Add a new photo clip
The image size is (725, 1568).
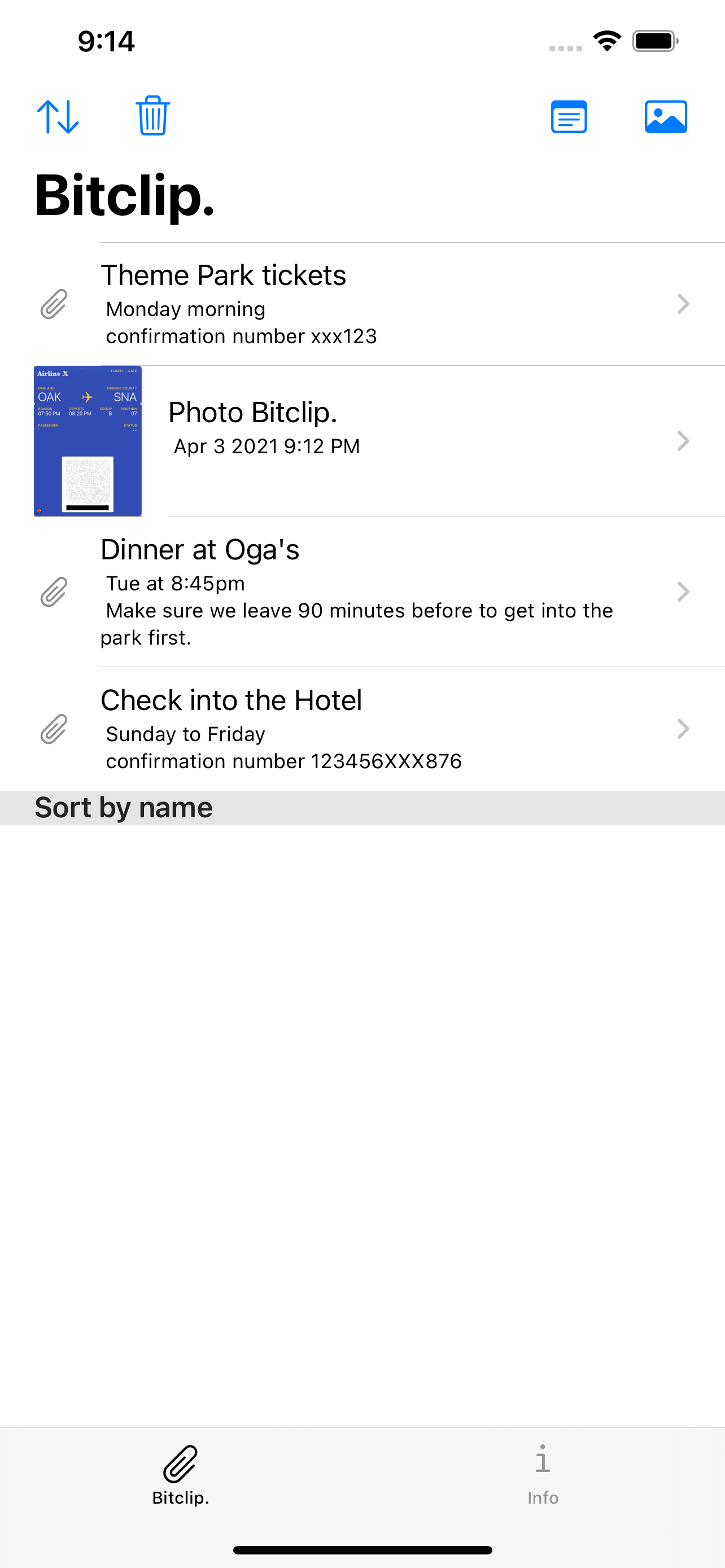[x=665, y=116]
